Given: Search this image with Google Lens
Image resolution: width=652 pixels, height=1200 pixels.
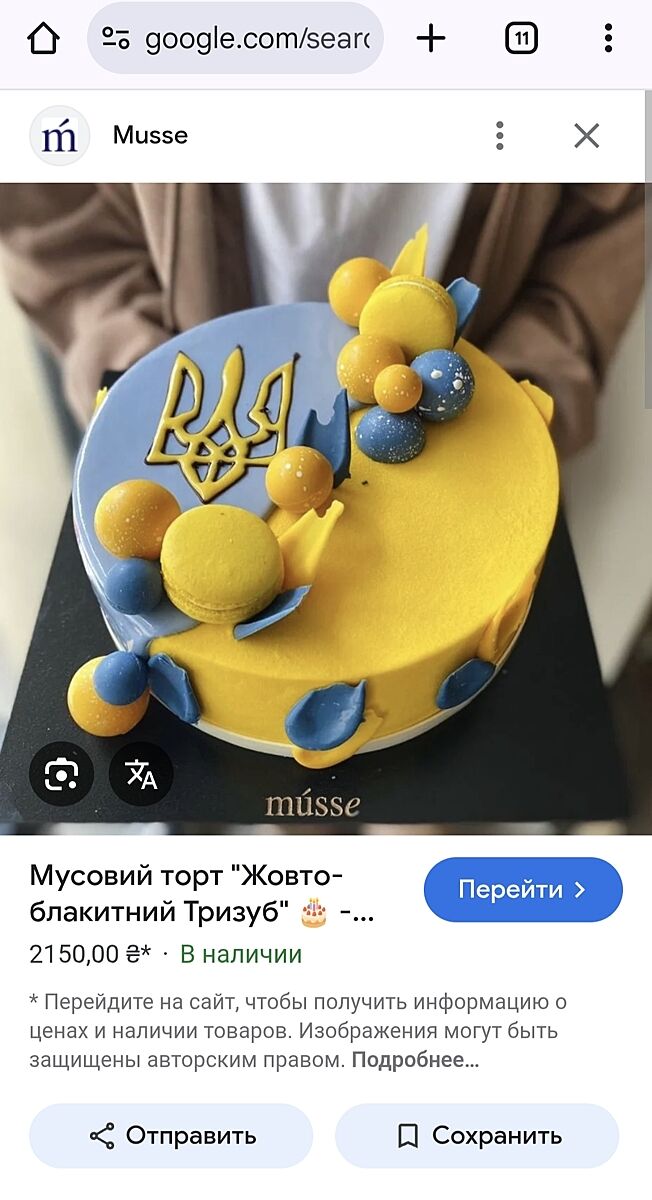Looking at the screenshot, I should 62,774.
